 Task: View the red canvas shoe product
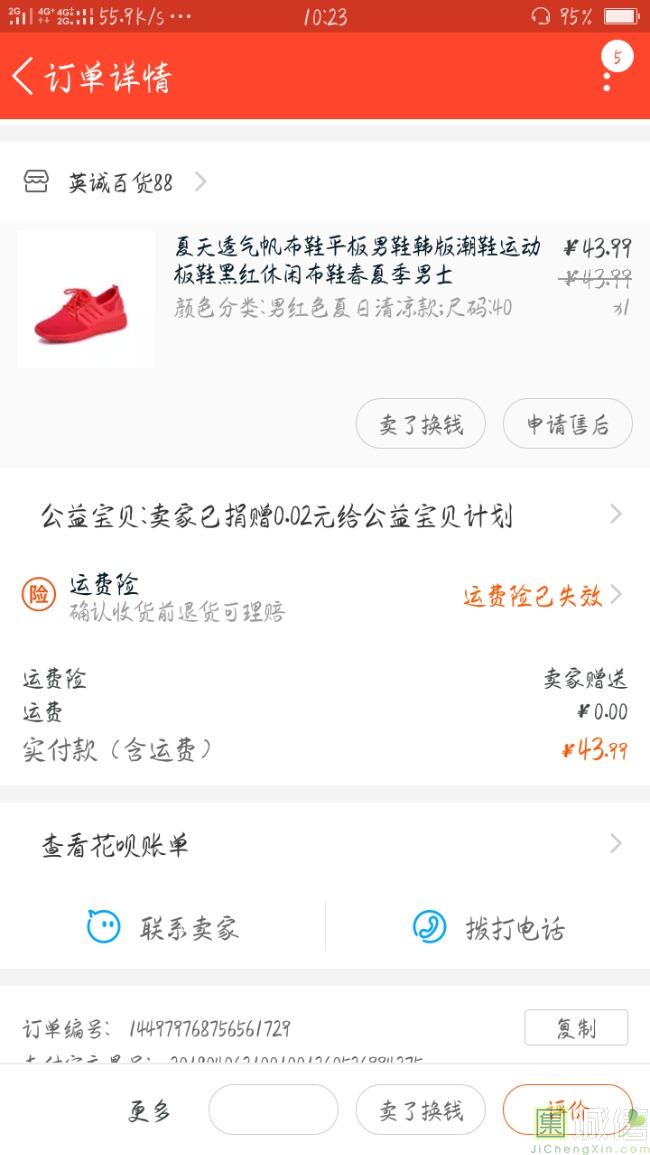coord(86,300)
